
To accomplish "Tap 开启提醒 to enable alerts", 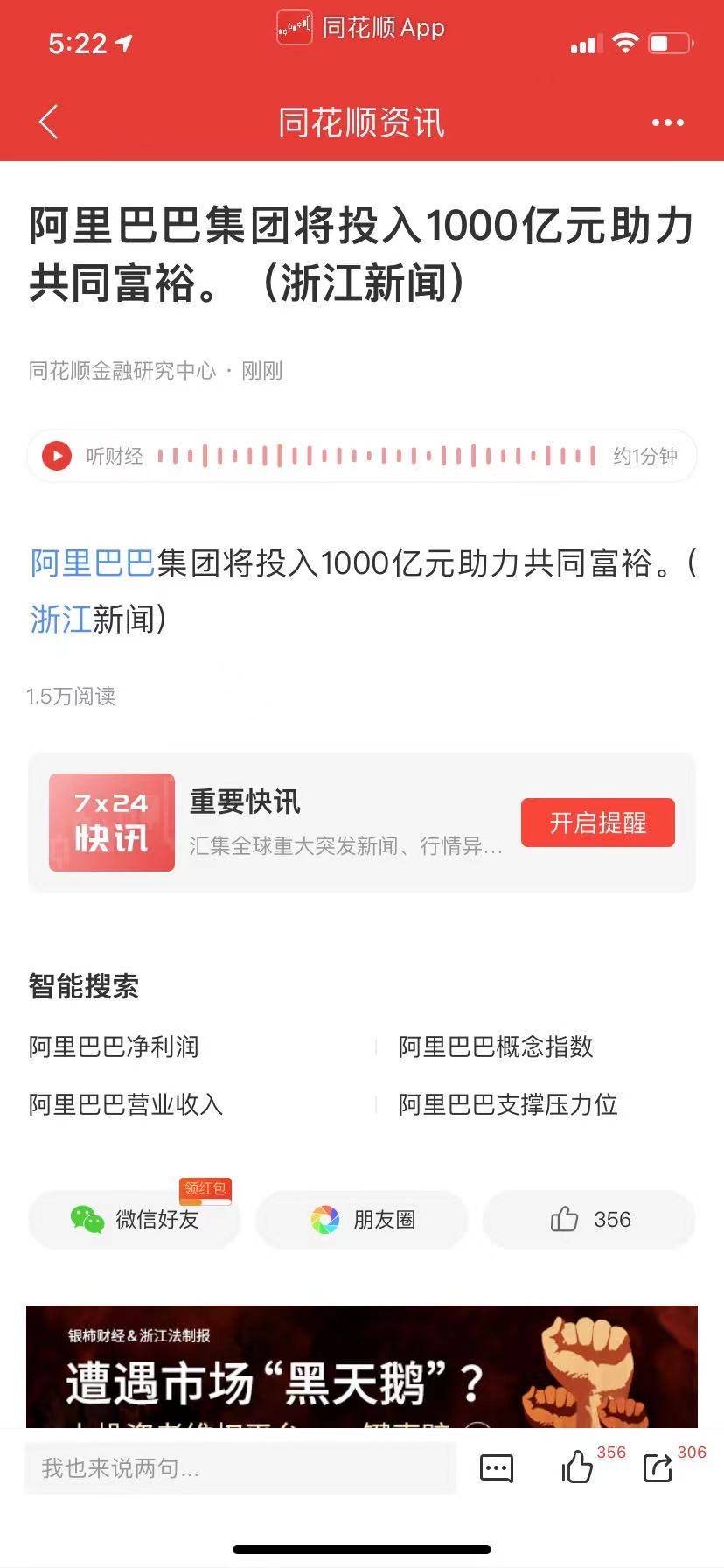I will pyautogui.click(x=597, y=822).
